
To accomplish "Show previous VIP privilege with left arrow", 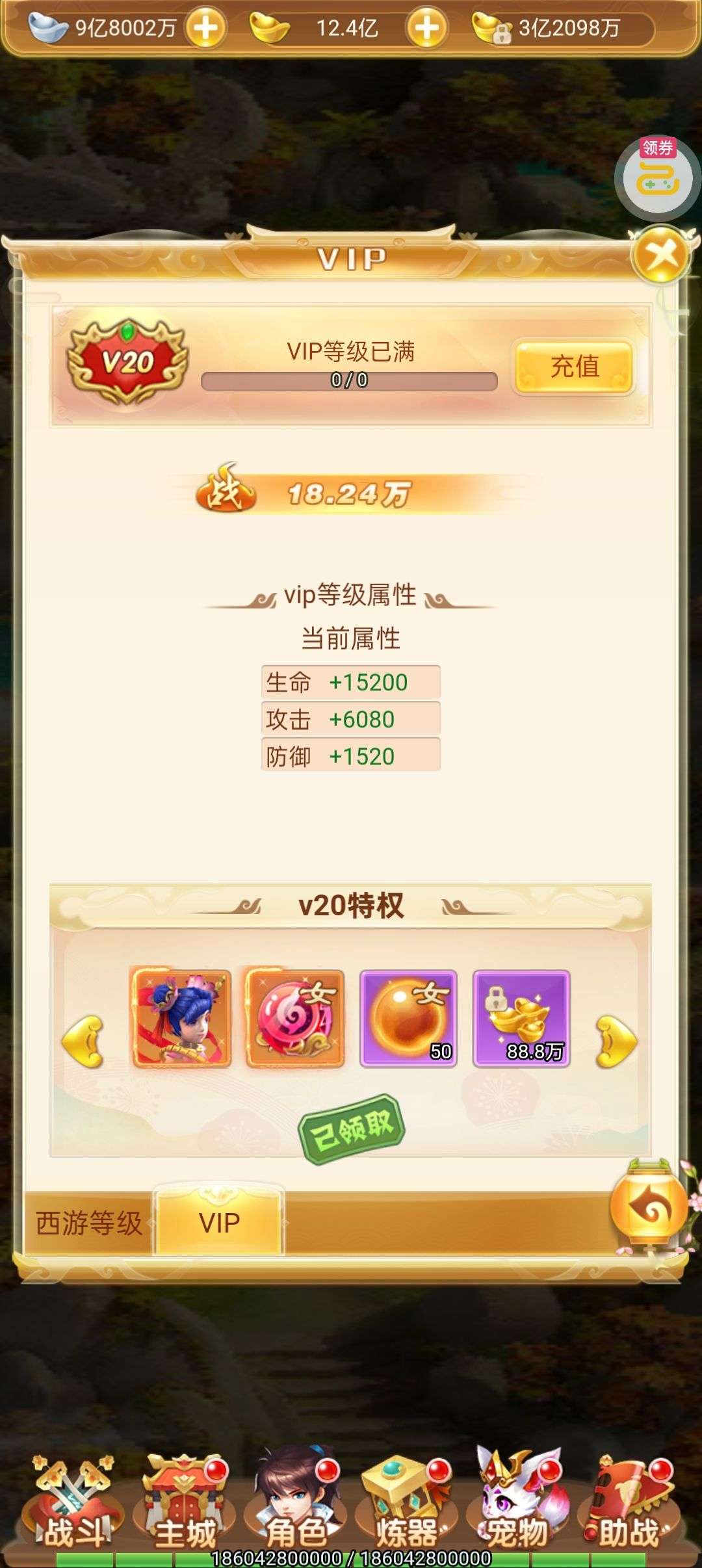I will [x=83, y=1041].
